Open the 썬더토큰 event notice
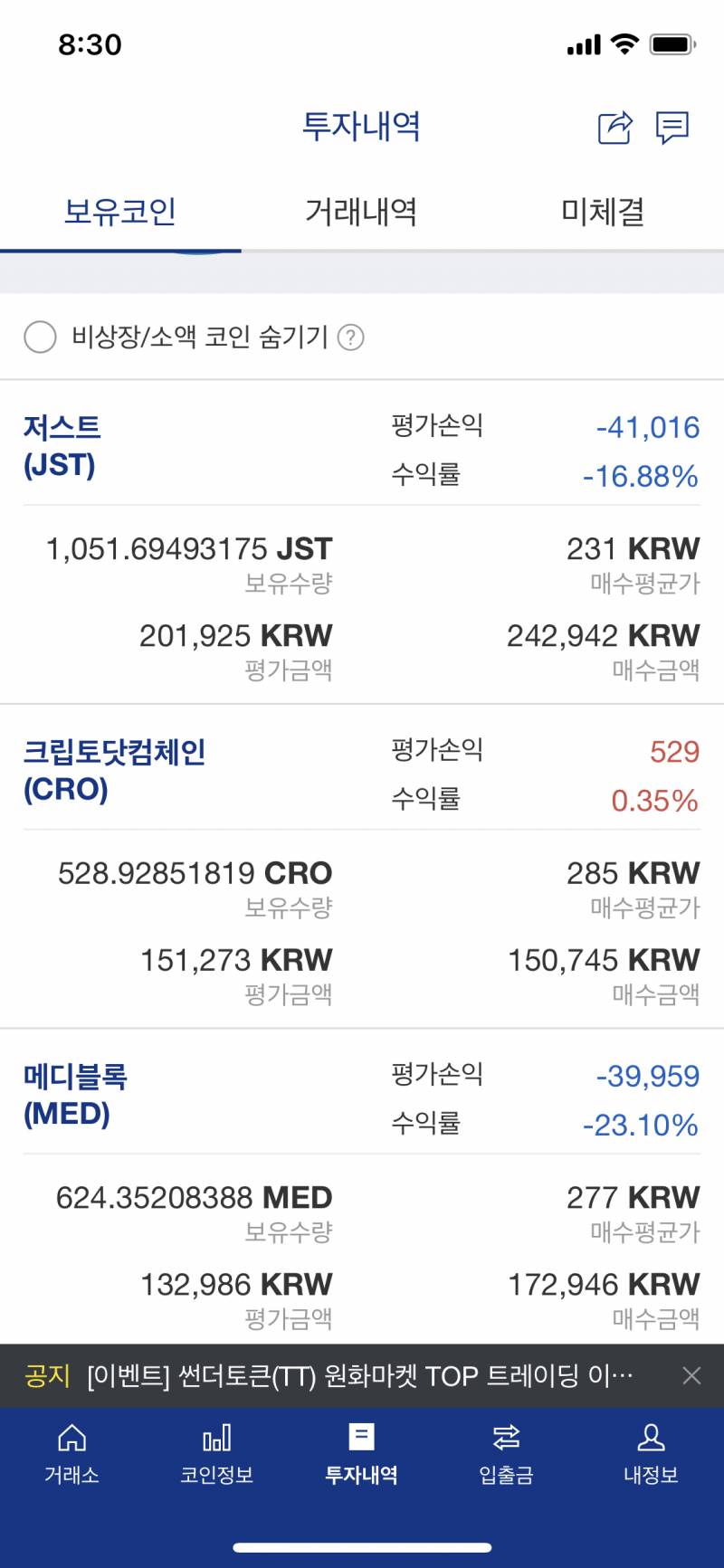The image size is (724, 1568). click(x=360, y=1376)
